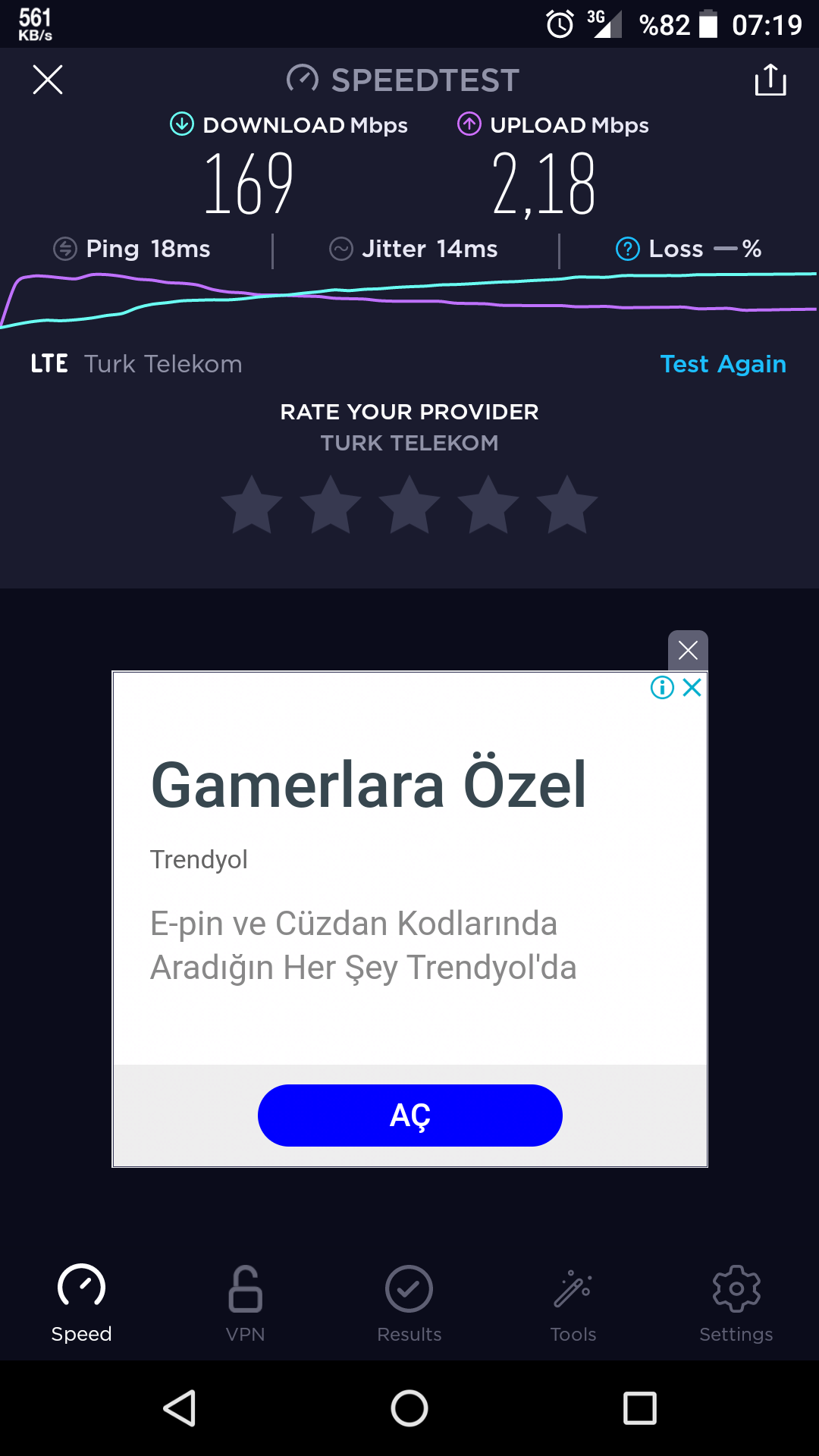The width and height of the screenshot is (819, 1456).
Task: Open the Loss help question icon
Action: (x=627, y=249)
